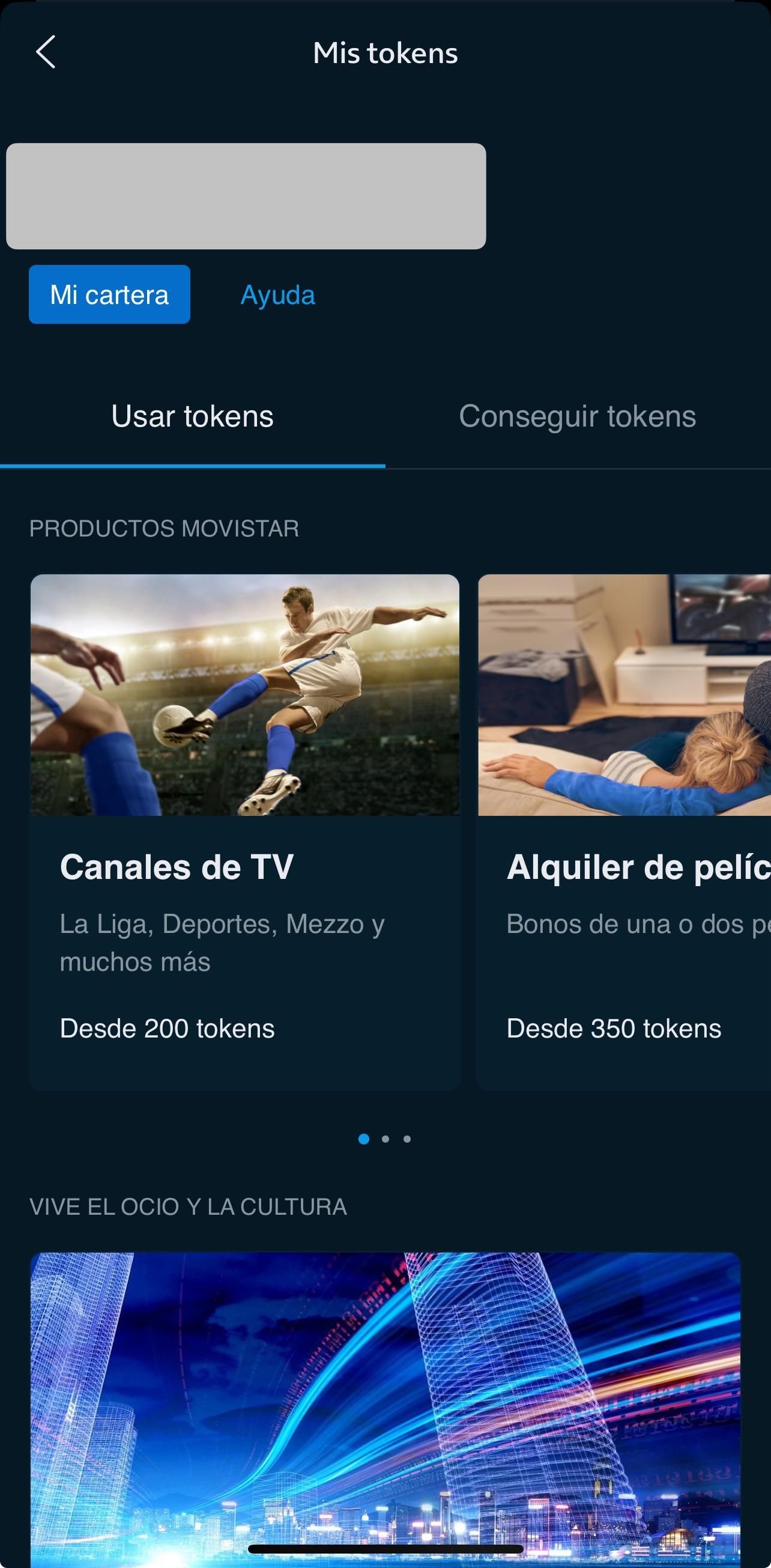
Task: Select the Usar tokens tab
Action: 192,417
